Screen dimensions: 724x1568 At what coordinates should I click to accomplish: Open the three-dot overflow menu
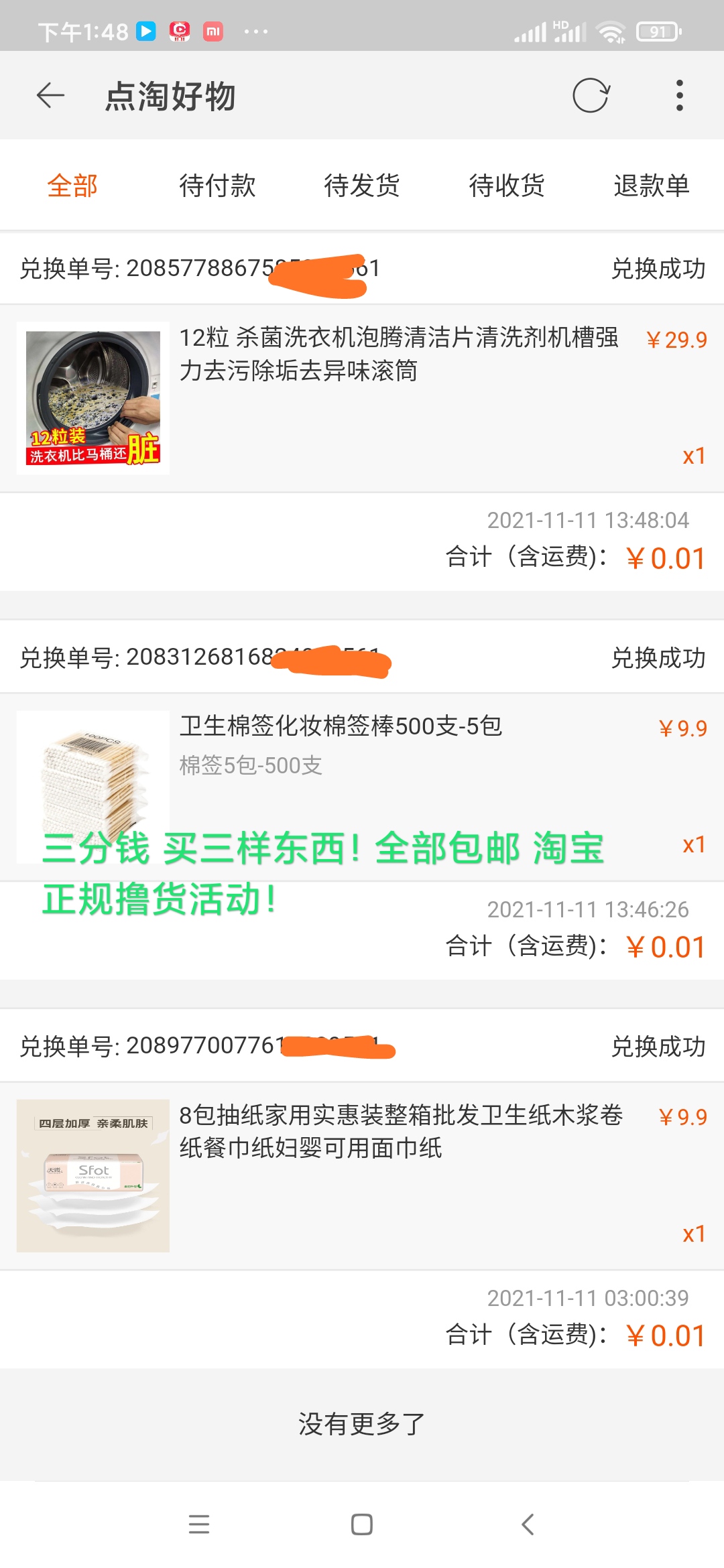point(679,96)
